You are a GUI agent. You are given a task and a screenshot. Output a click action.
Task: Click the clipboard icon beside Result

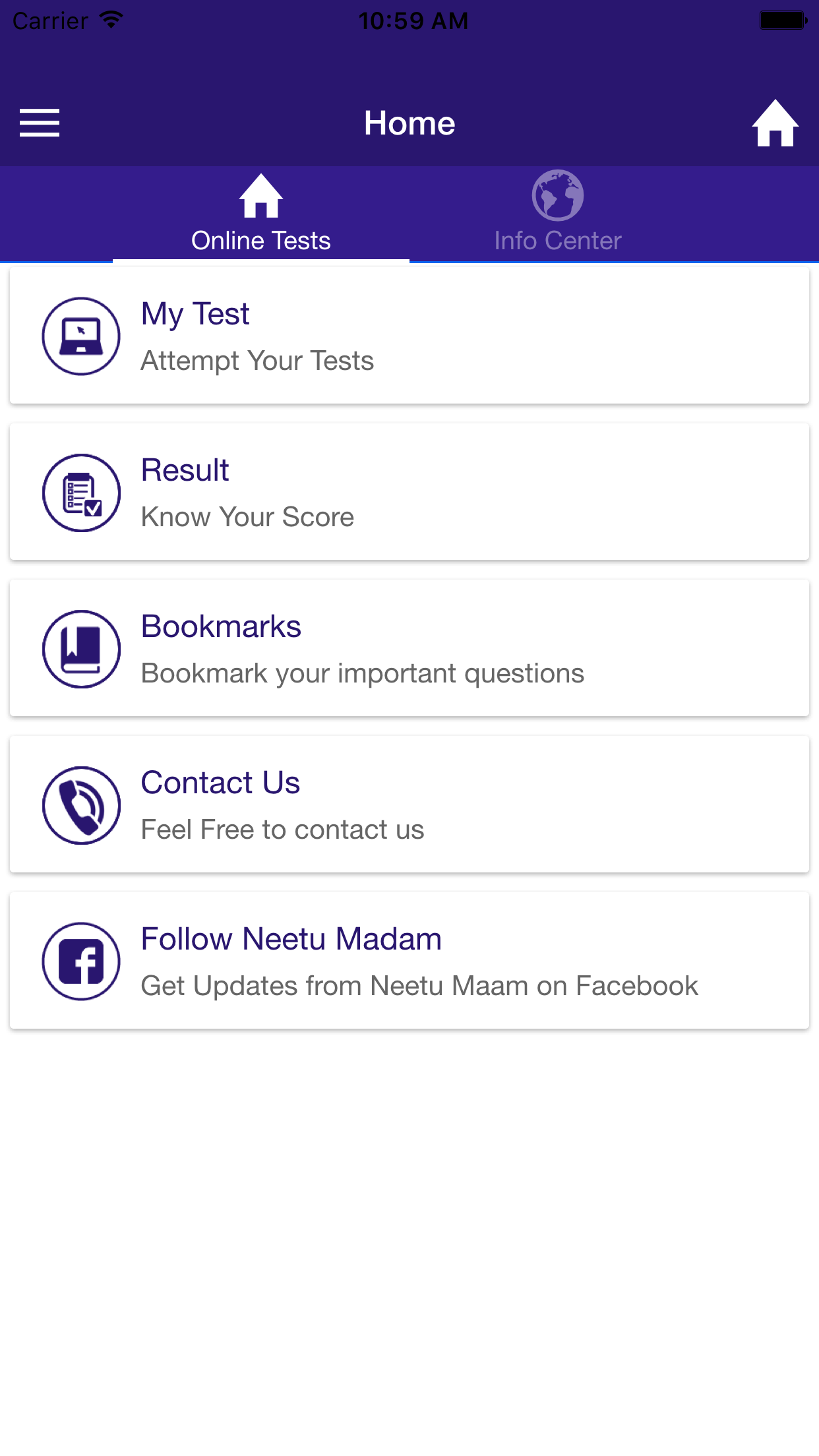point(80,492)
